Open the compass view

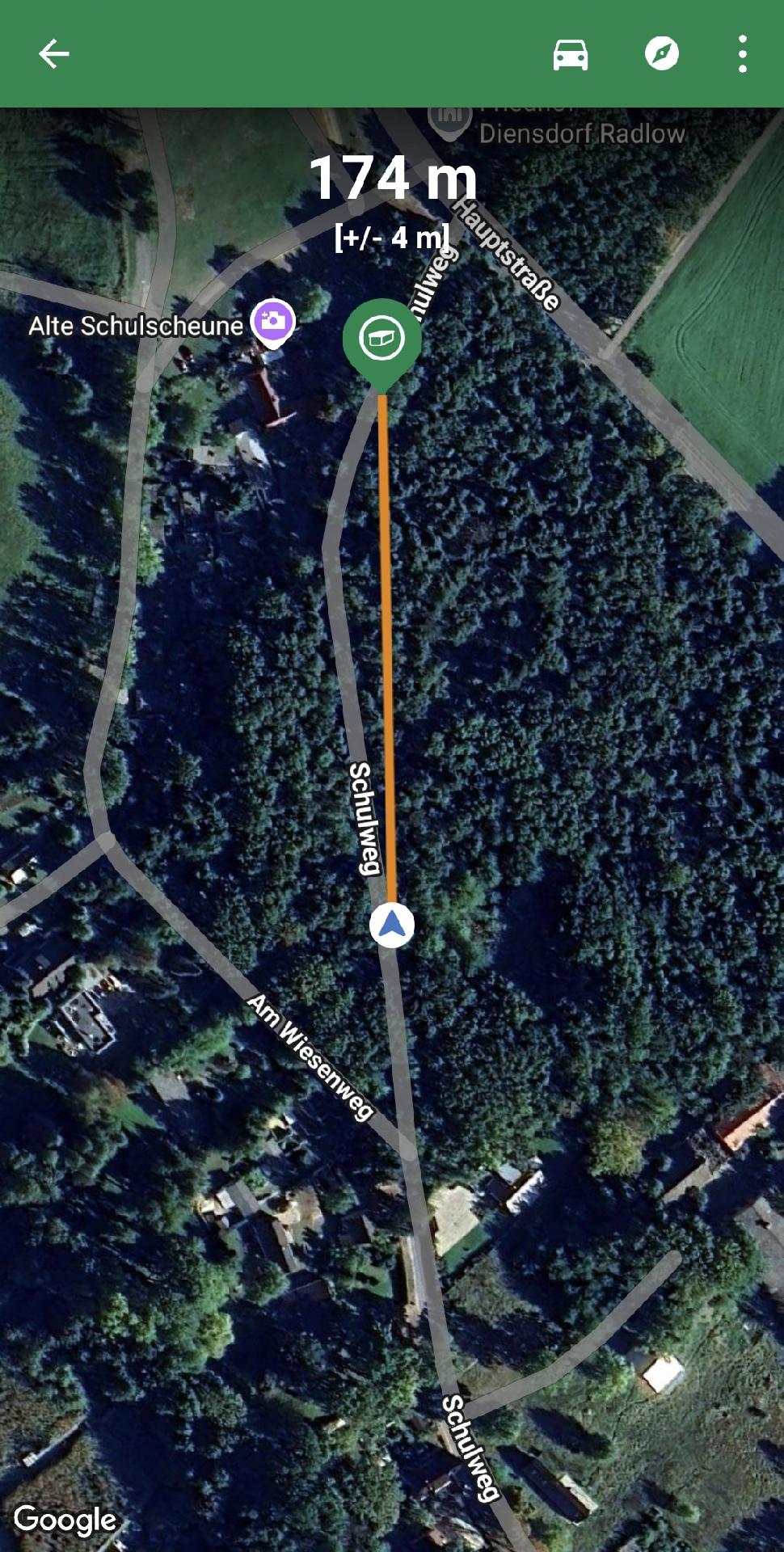(661, 54)
